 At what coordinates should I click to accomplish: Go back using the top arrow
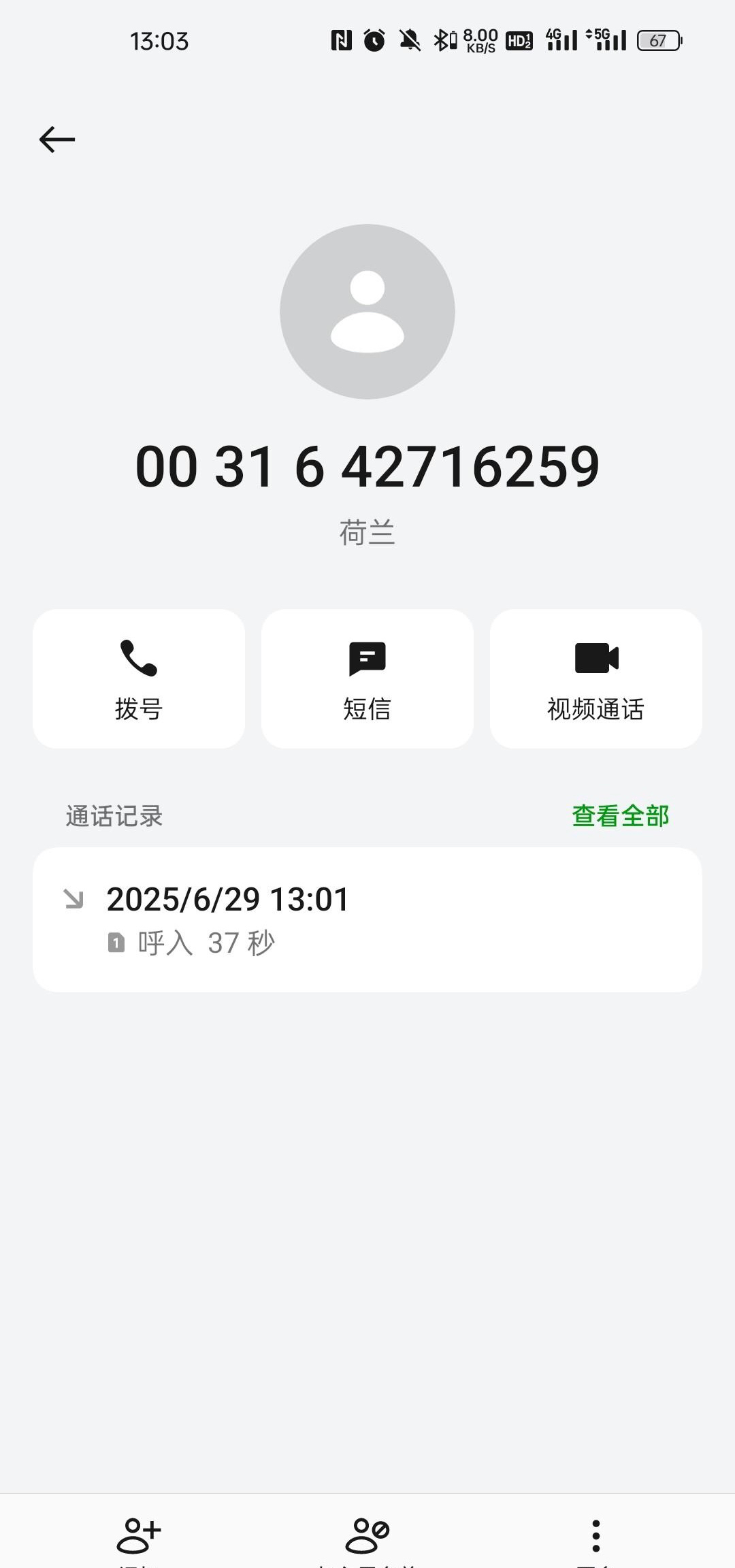coord(57,140)
